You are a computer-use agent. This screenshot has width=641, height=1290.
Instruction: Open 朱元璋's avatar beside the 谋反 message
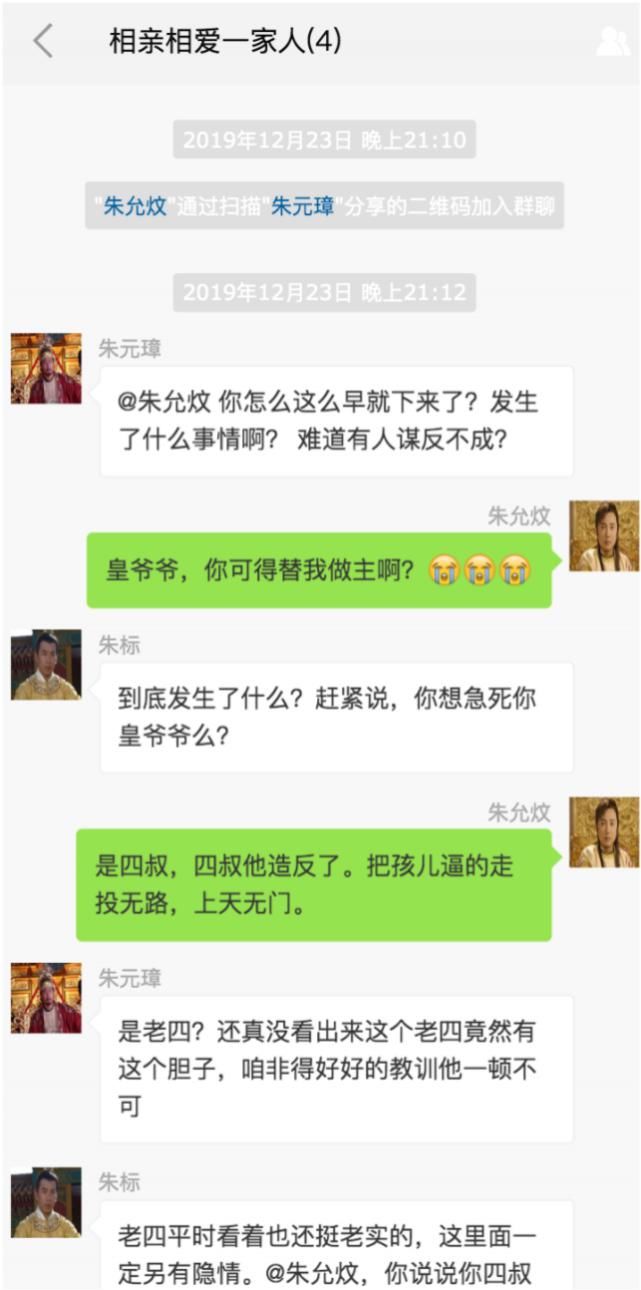[46, 369]
